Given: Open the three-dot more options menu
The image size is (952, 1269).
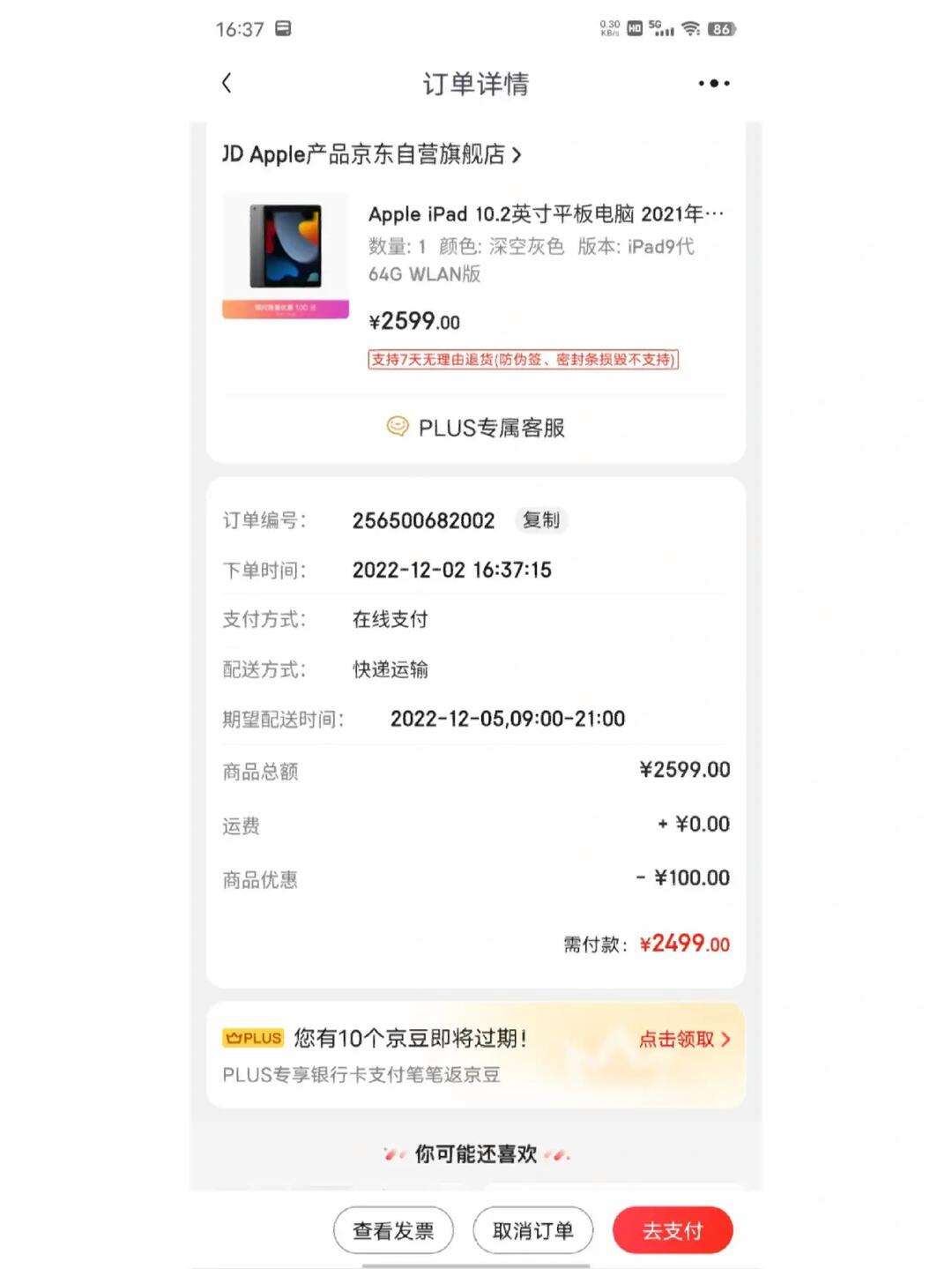Looking at the screenshot, I should point(714,83).
